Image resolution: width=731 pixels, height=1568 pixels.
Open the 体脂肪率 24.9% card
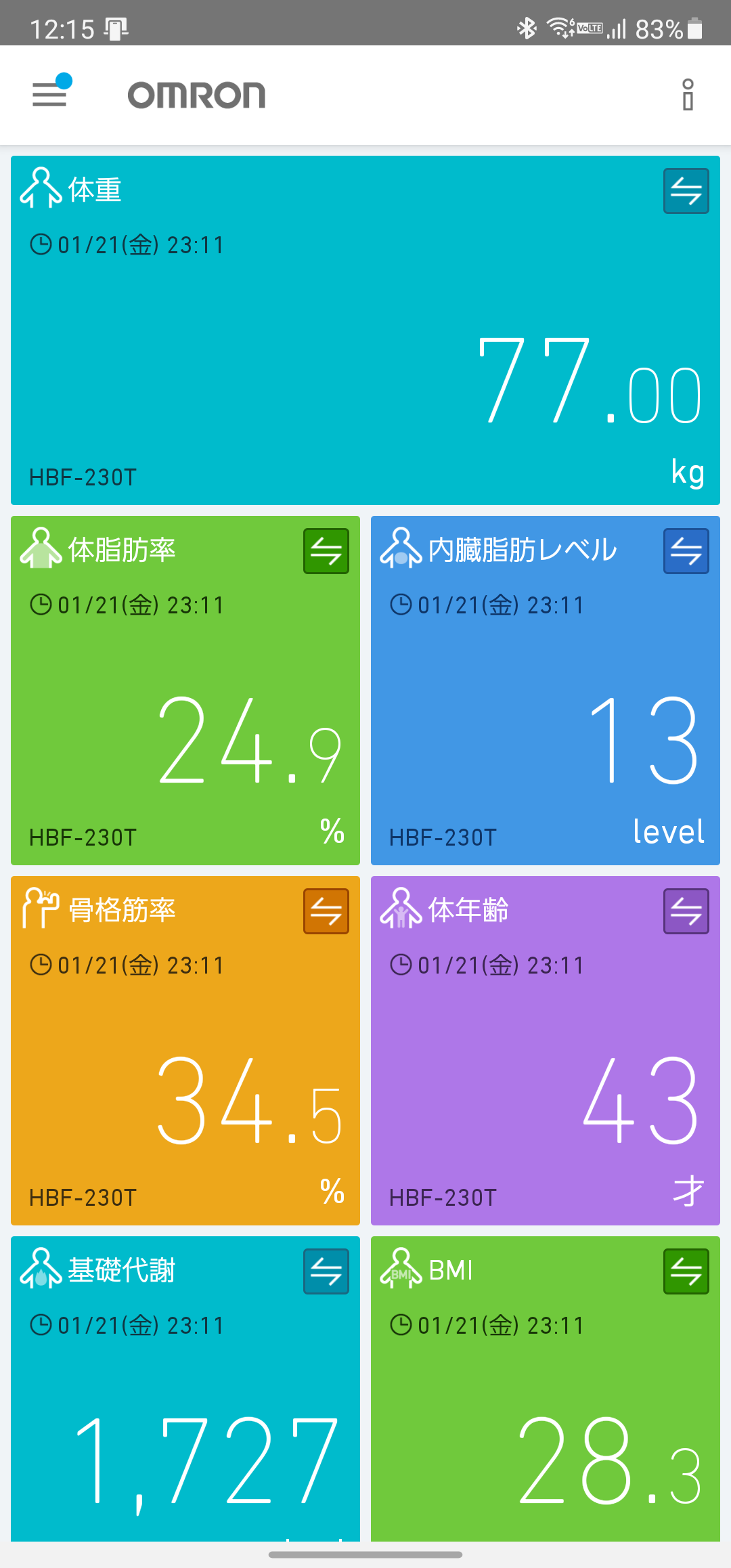[x=185, y=691]
